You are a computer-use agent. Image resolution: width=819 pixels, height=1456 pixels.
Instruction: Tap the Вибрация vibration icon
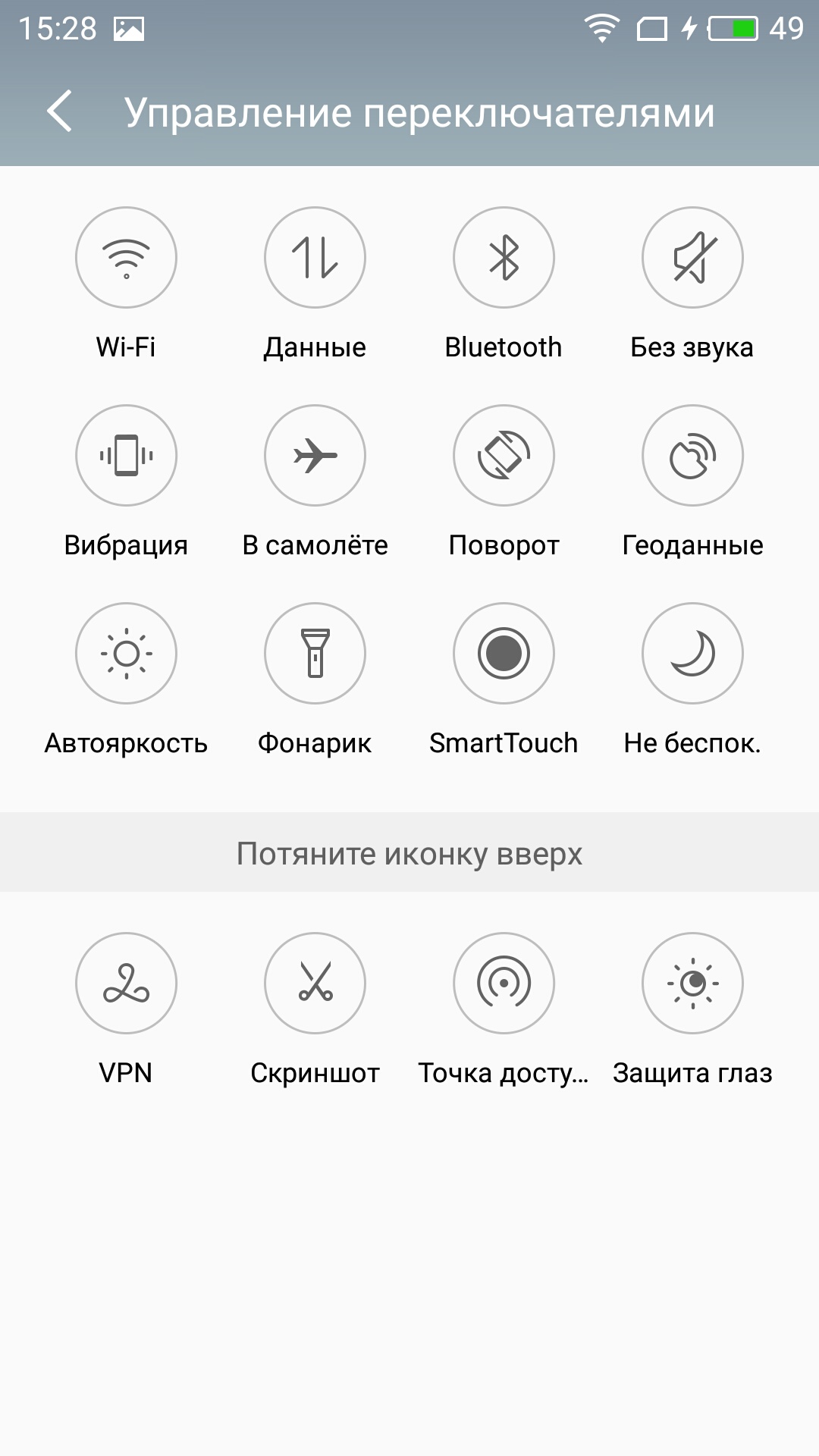(126, 455)
